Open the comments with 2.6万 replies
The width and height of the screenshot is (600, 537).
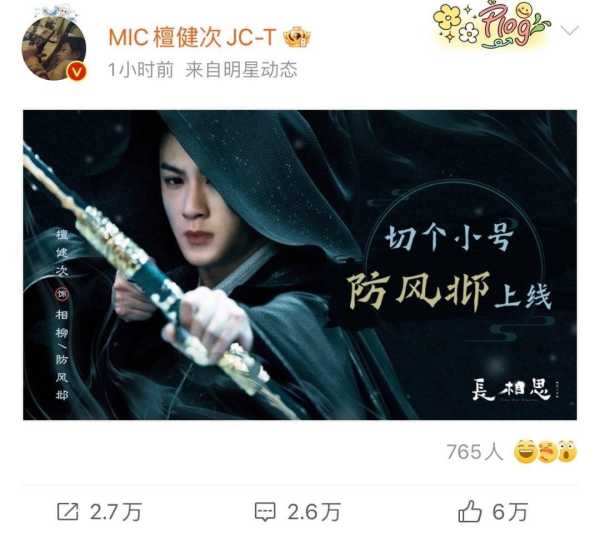298,511
